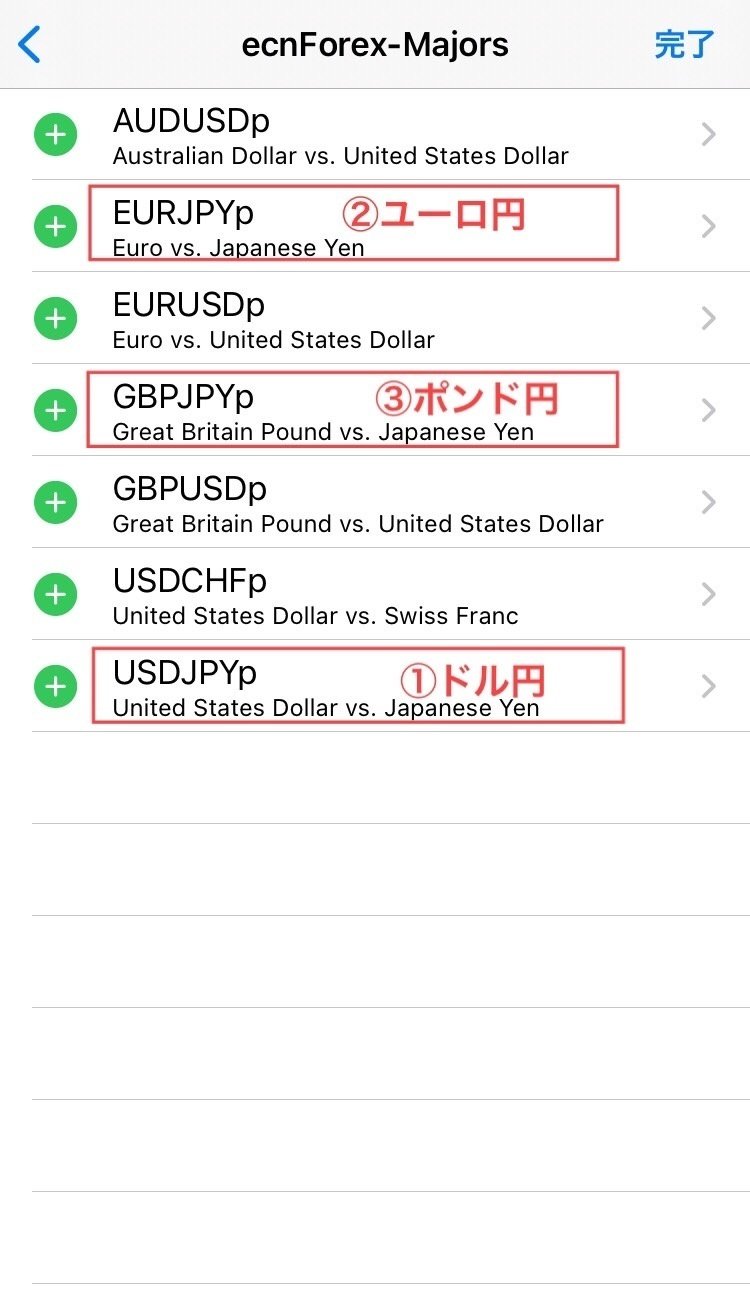Tap 完了 to finish adding symbols

click(685, 45)
